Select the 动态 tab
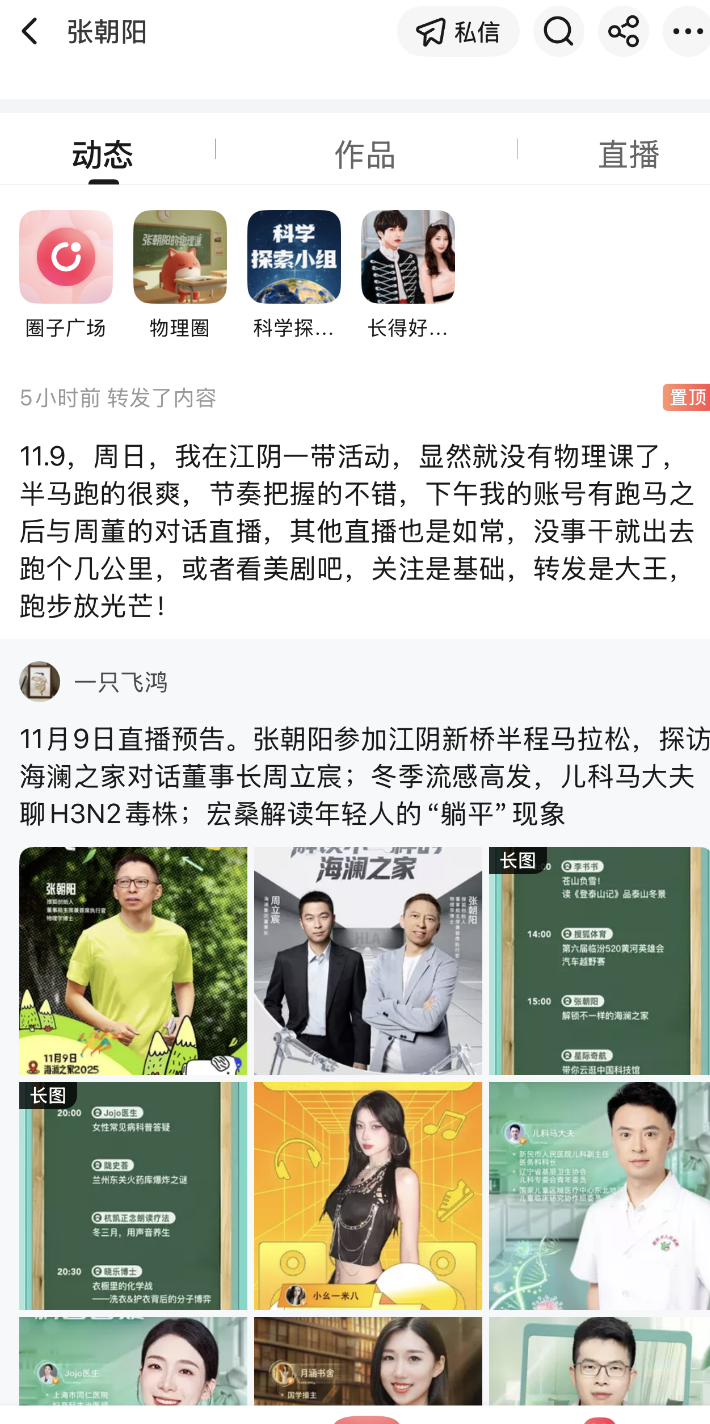 102,155
